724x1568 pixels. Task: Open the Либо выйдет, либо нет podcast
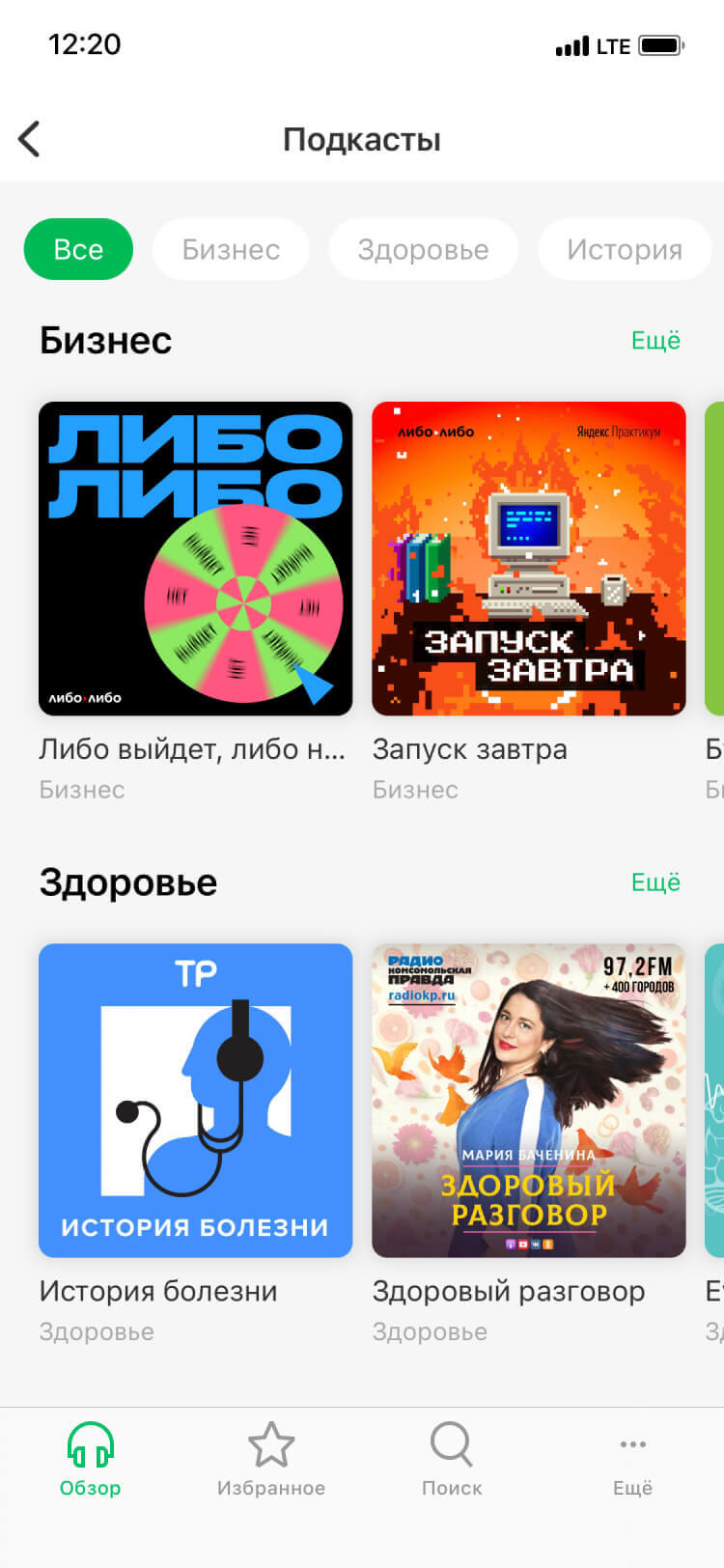[x=195, y=558]
